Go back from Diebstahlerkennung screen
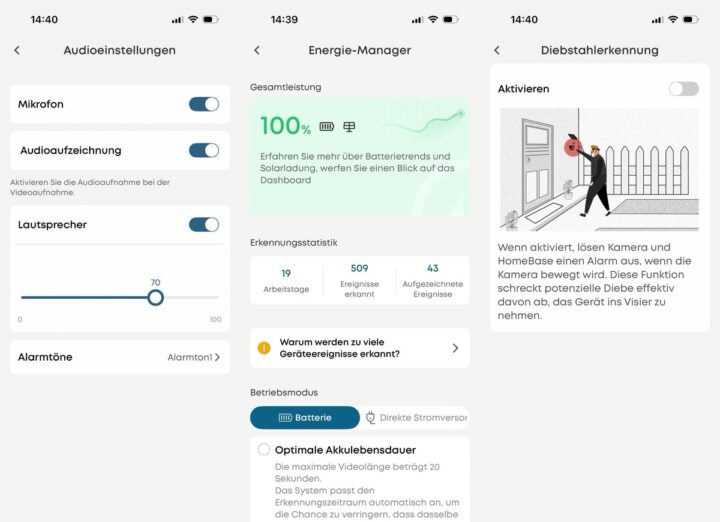The width and height of the screenshot is (720, 522). (x=497, y=50)
